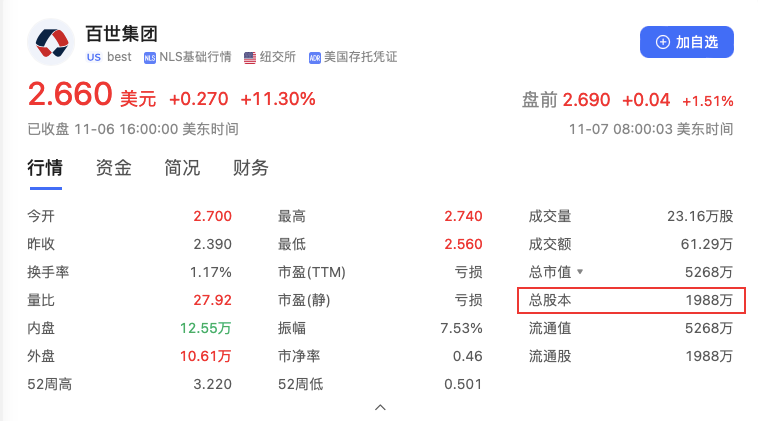Open the 总市值 dropdown arrow

tap(579, 272)
